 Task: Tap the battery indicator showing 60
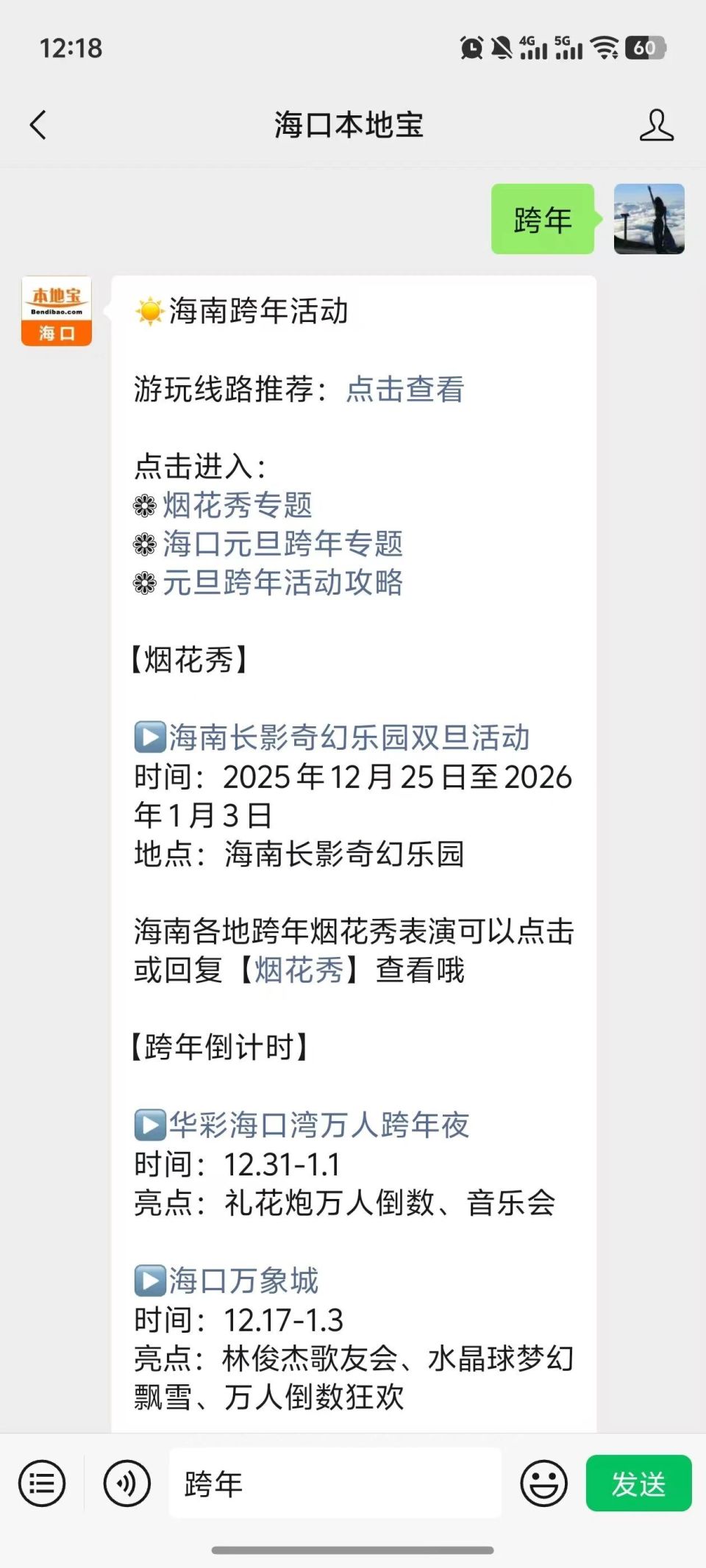click(x=646, y=47)
